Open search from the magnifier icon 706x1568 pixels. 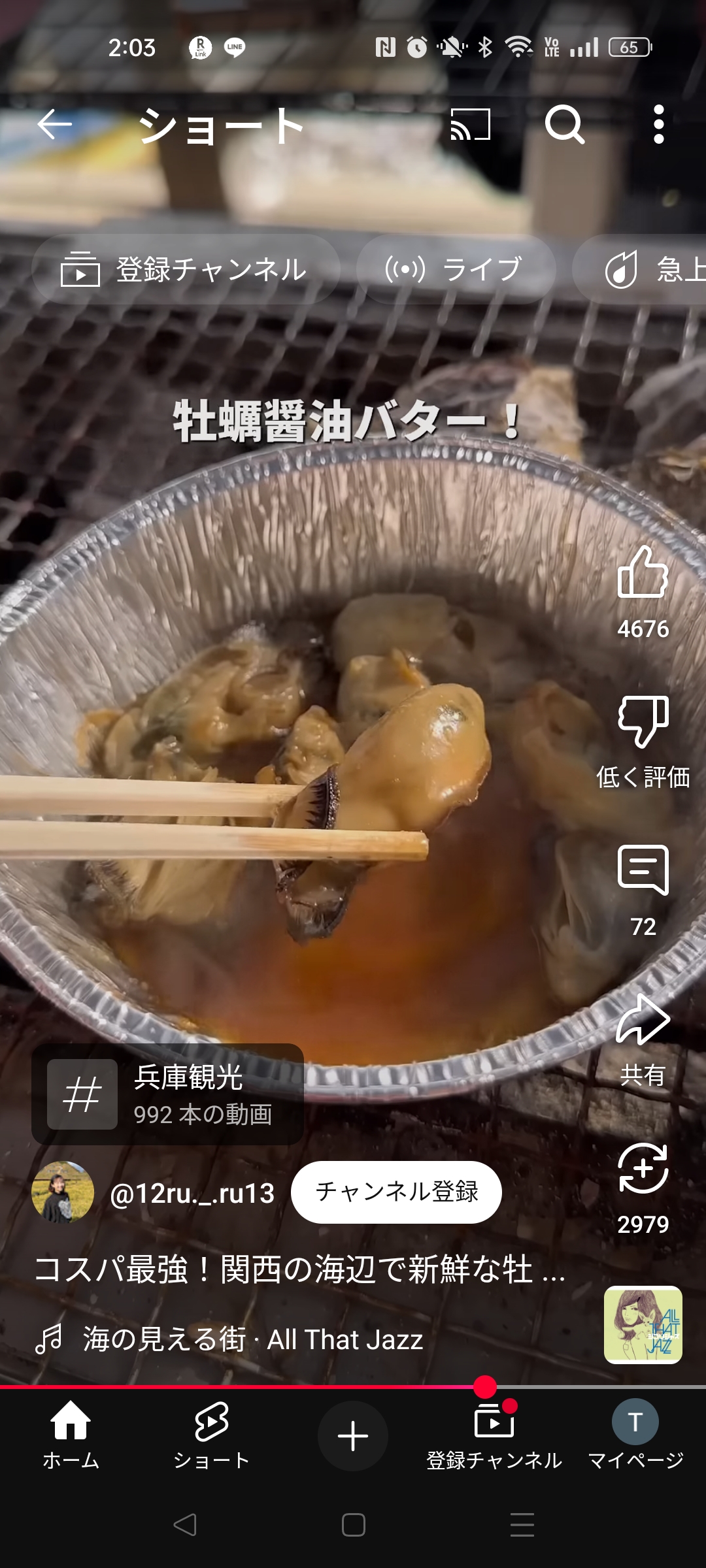click(x=565, y=124)
